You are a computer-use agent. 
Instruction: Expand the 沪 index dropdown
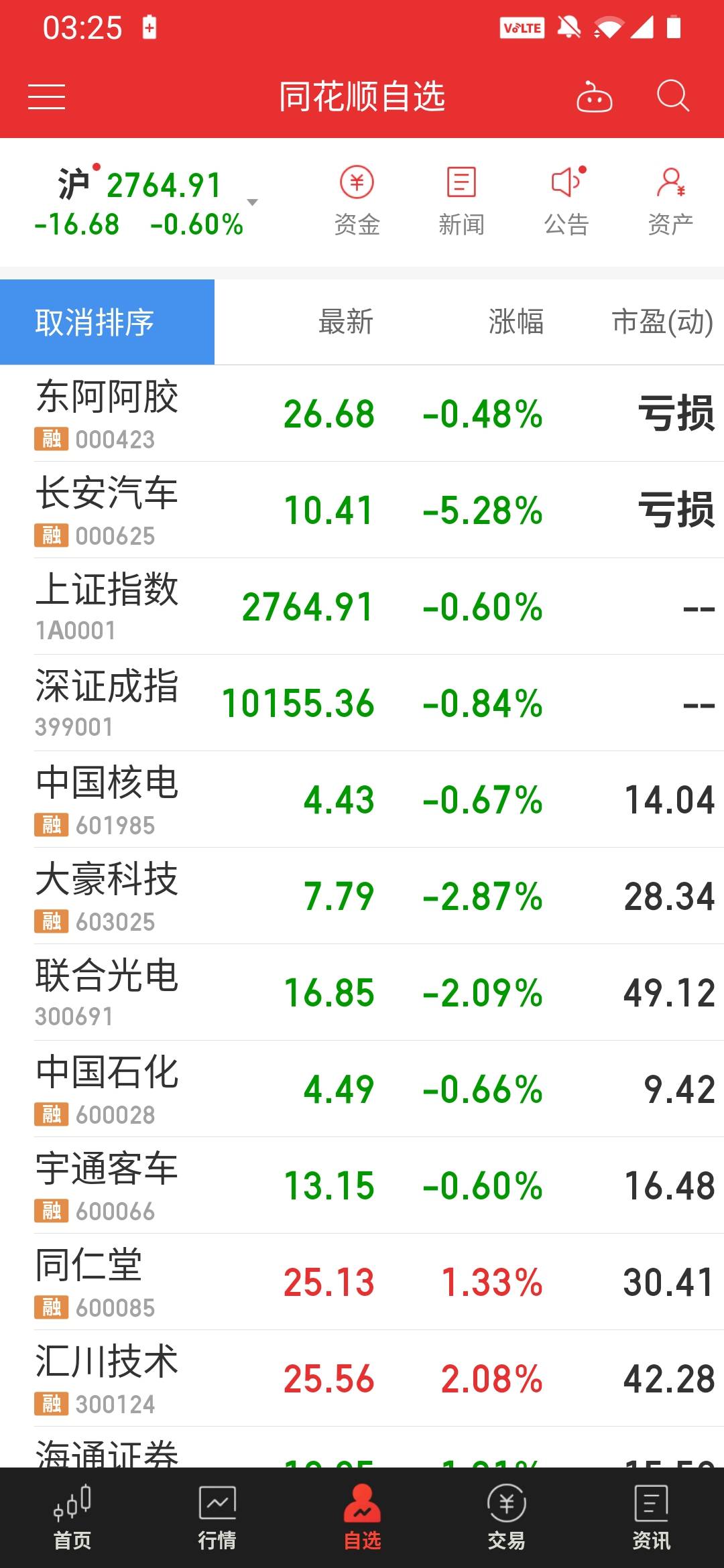(x=252, y=202)
